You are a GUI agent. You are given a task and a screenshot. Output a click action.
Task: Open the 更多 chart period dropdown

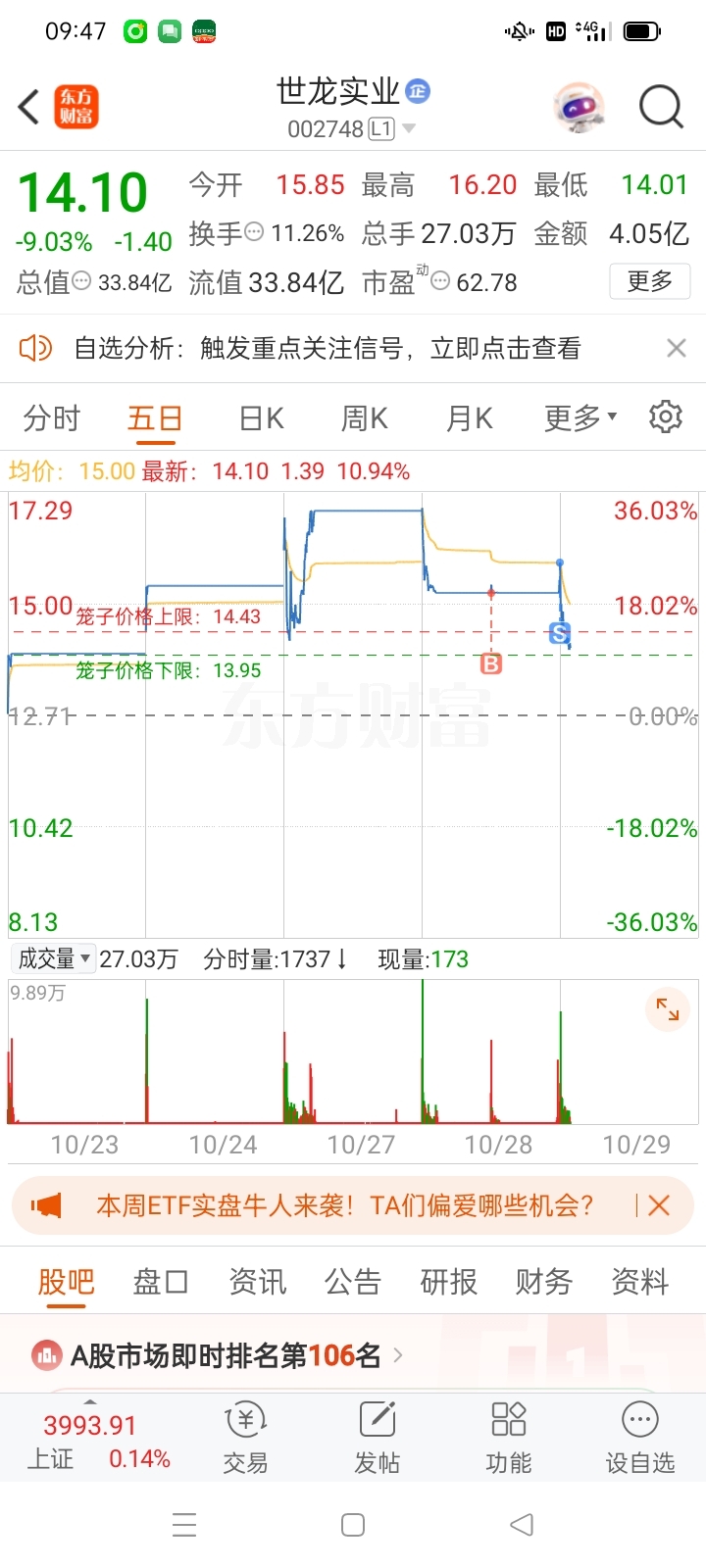580,418
